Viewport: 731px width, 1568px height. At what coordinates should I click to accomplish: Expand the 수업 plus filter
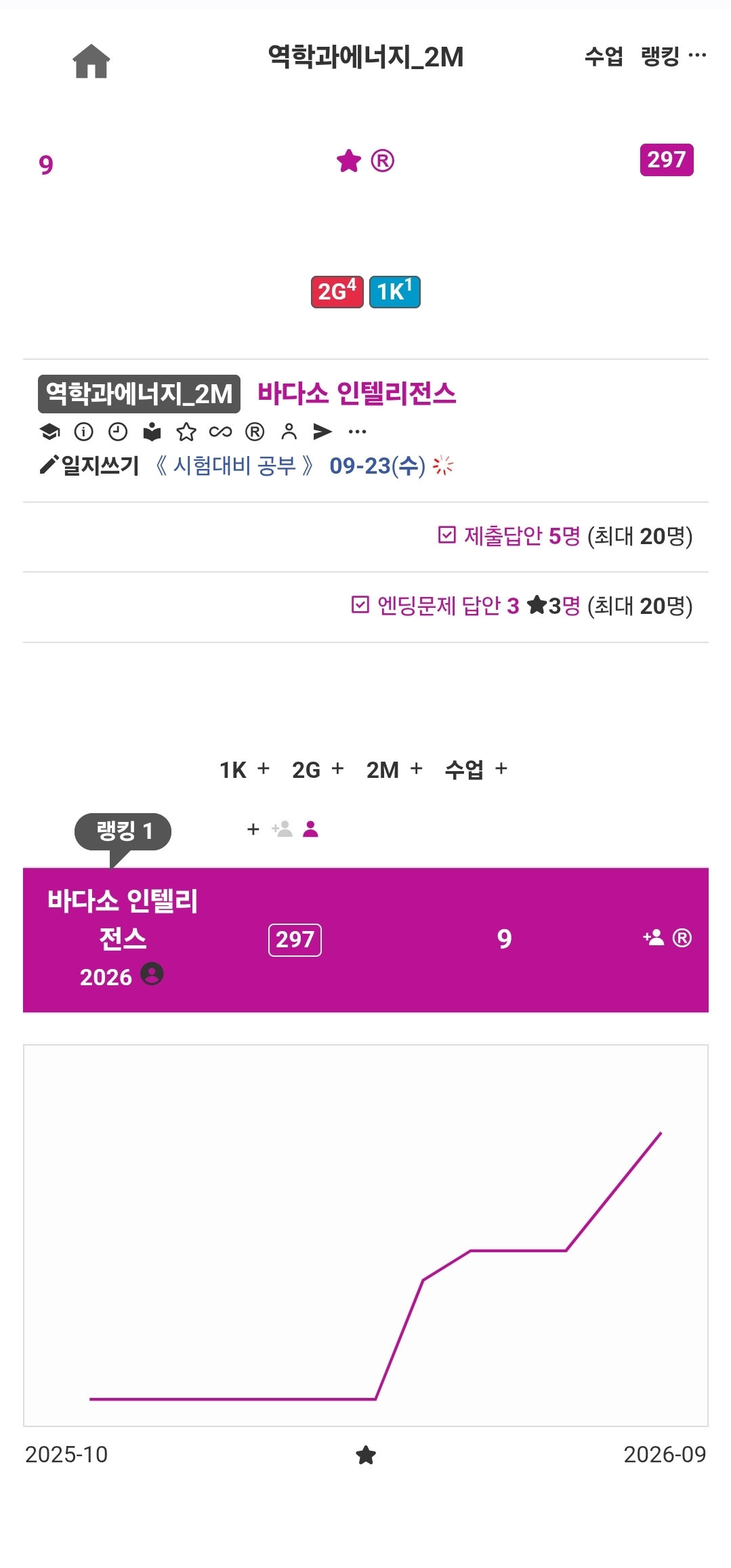(476, 770)
